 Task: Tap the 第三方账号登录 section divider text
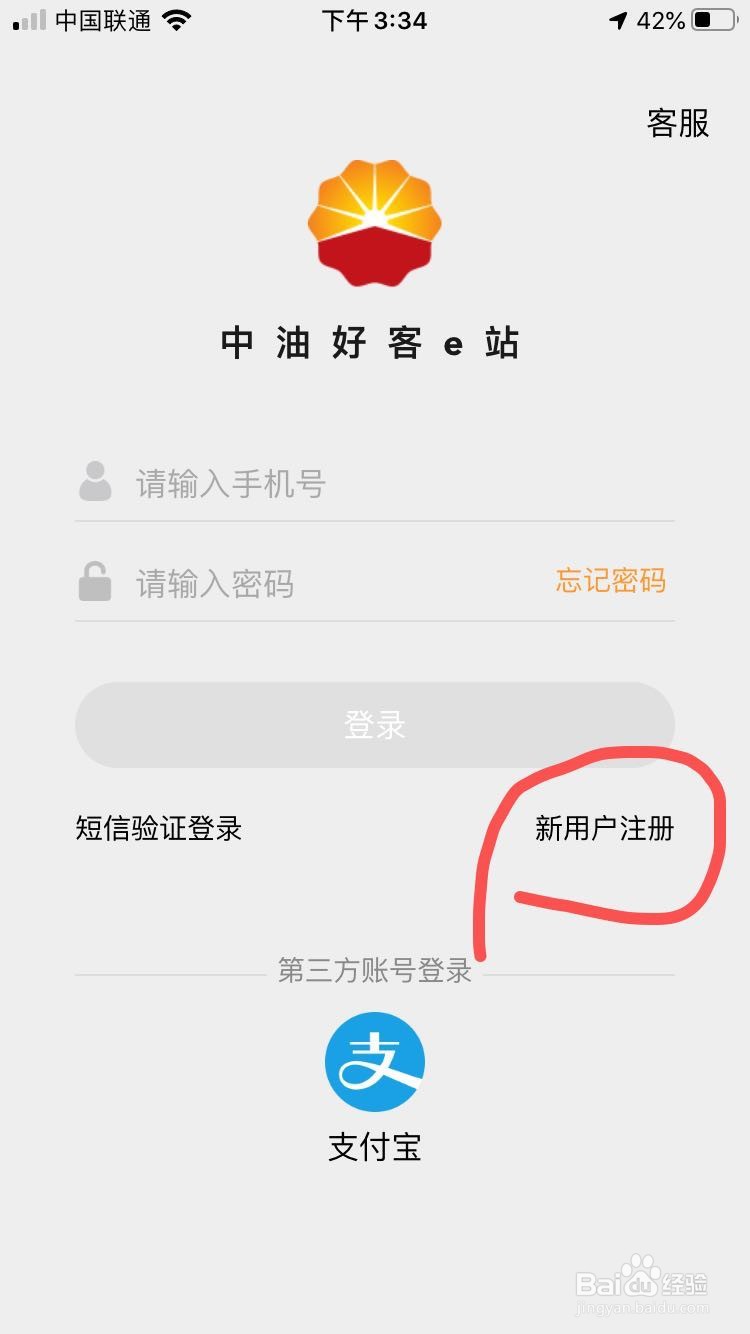tap(374, 969)
